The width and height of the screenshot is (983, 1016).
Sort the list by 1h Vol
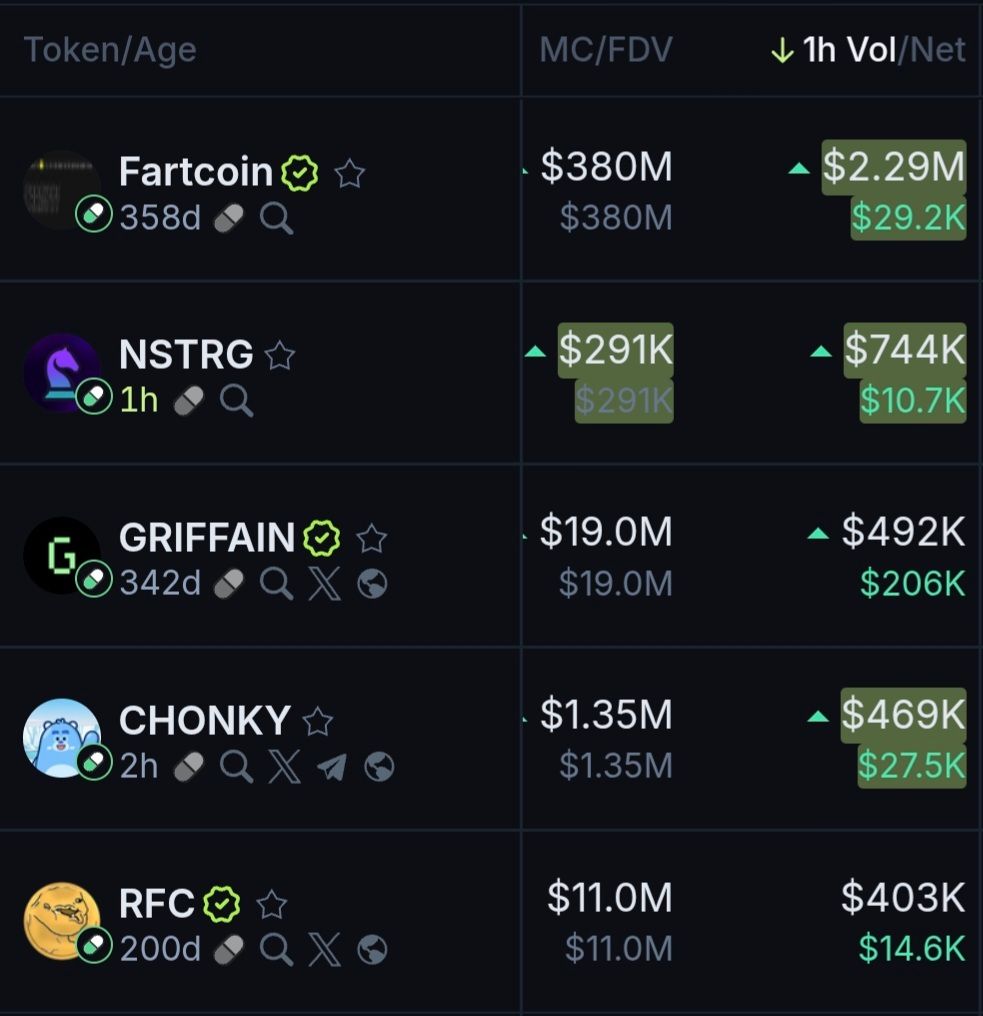click(848, 50)
